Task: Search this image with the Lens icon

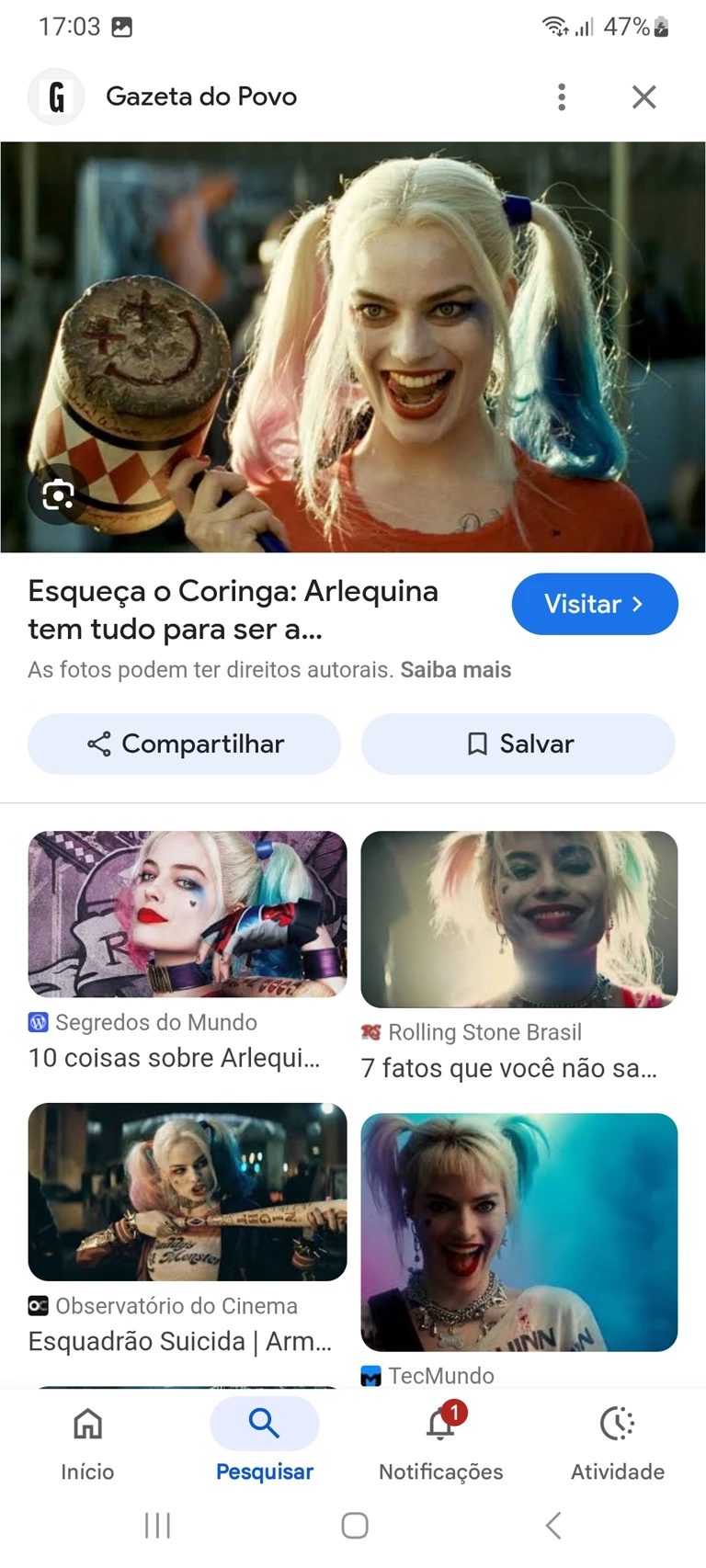Action: pyautogui.click(x=58, y=495)
